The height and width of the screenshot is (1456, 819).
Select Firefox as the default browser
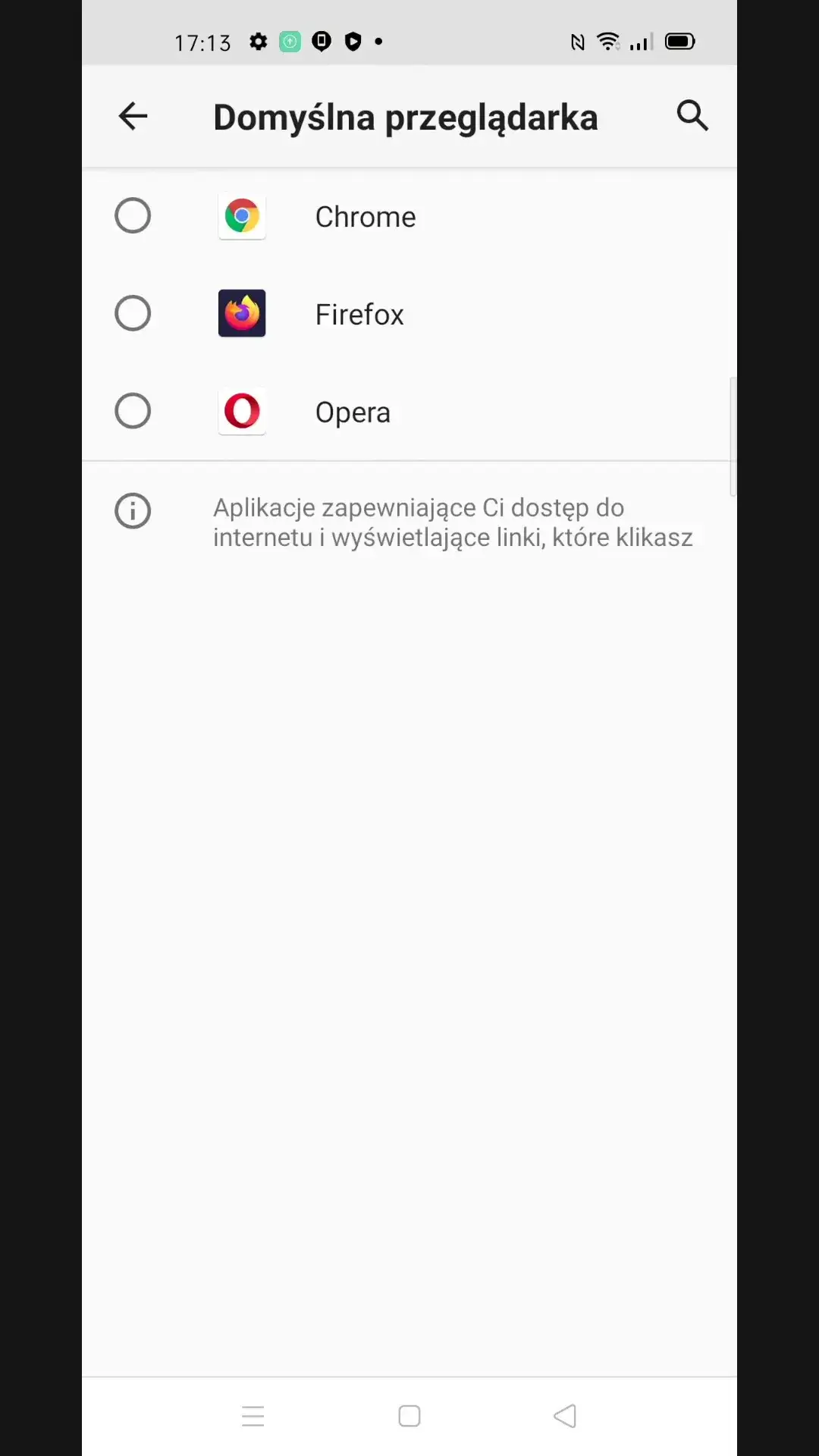tap(132, 313)
